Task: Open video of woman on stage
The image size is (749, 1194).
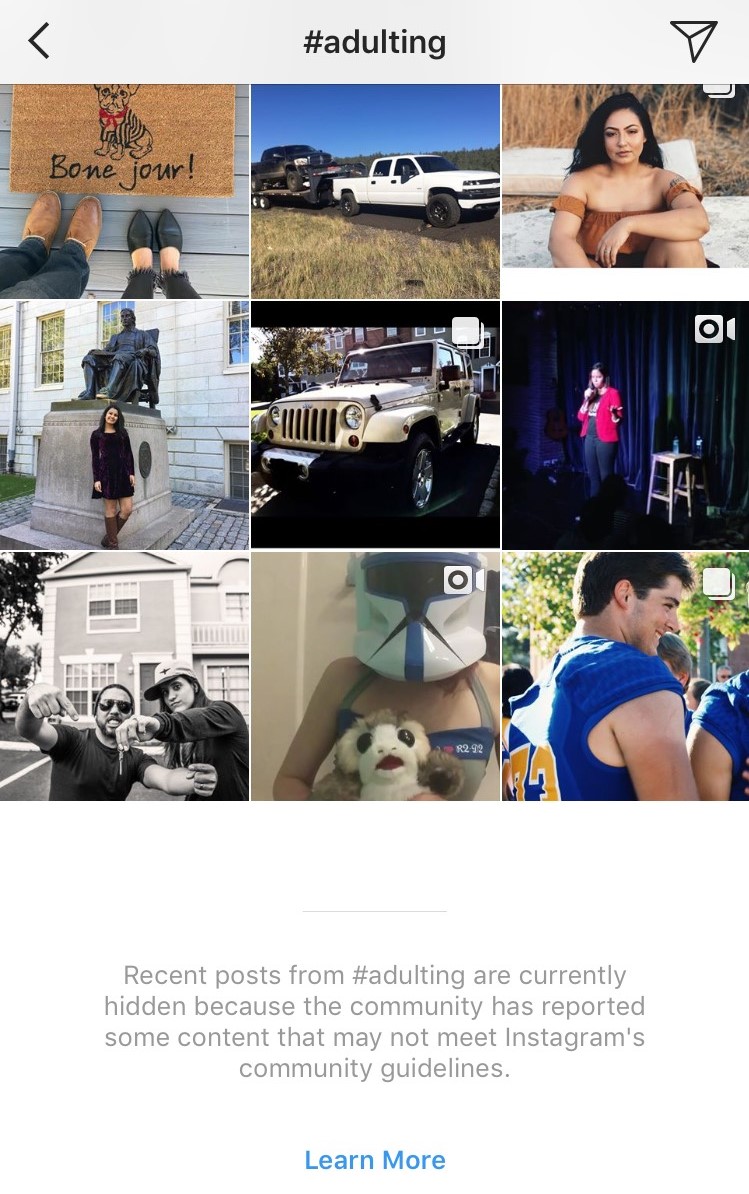Action: pyautogui.click(x=625, y=425)
